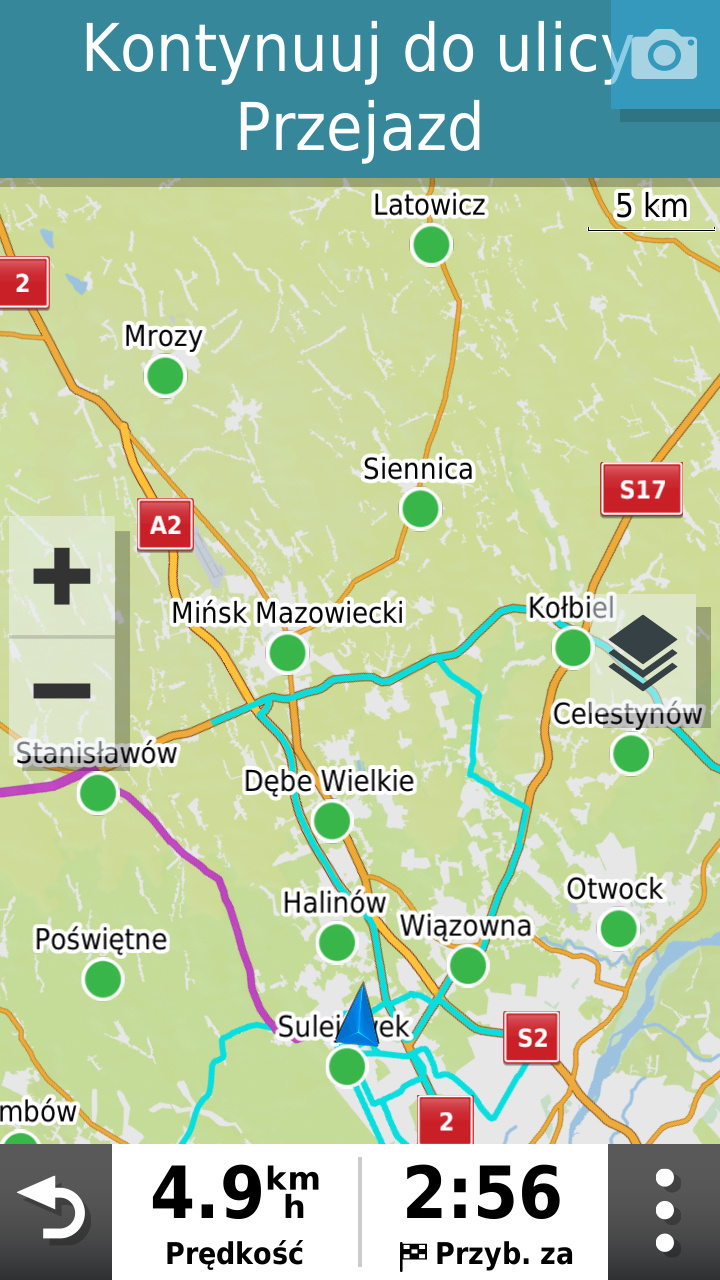The width and height of the screenshot is (720, 1280).
Task: Zoom in the map with plus
Action: [x=62, y=576]
